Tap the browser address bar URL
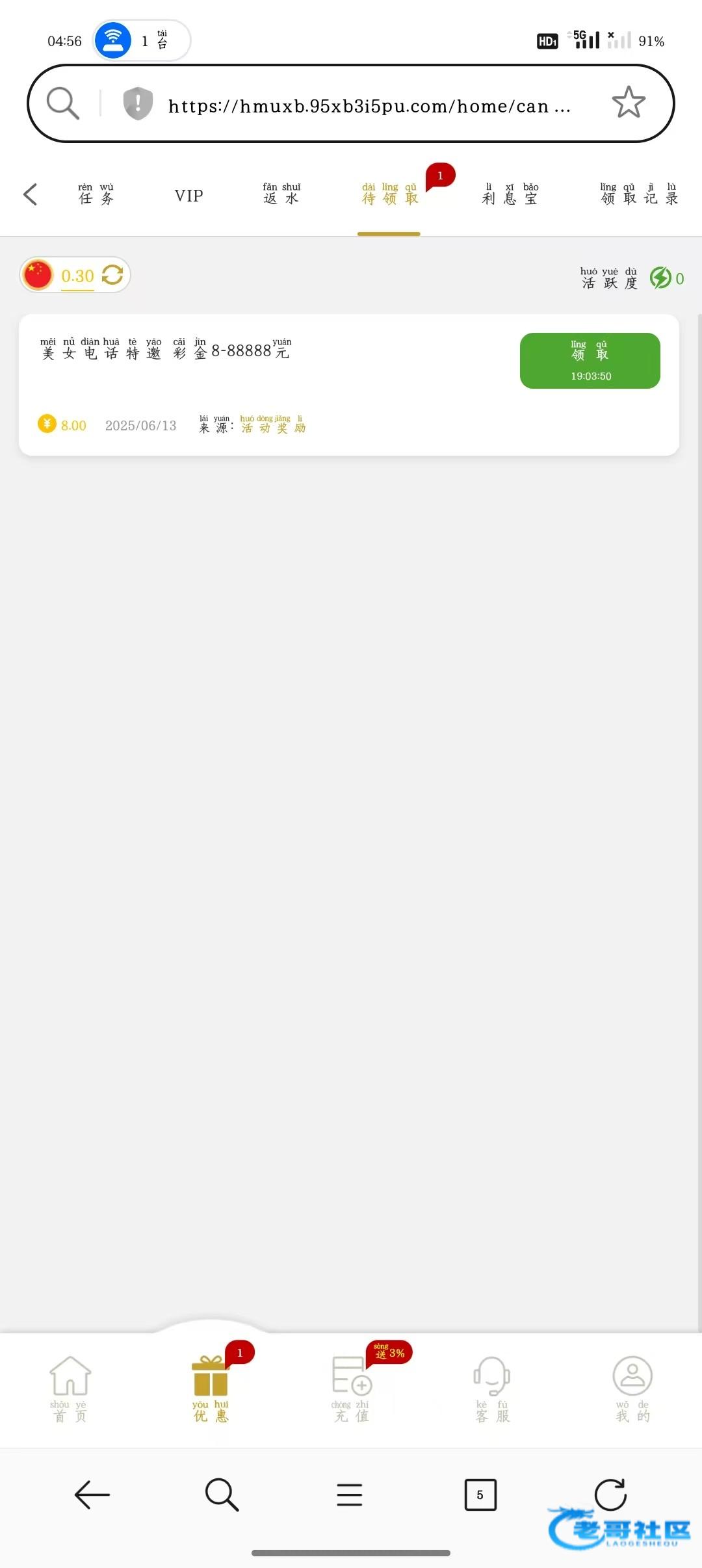702x1568 pixels. click(x=368, y=105)
